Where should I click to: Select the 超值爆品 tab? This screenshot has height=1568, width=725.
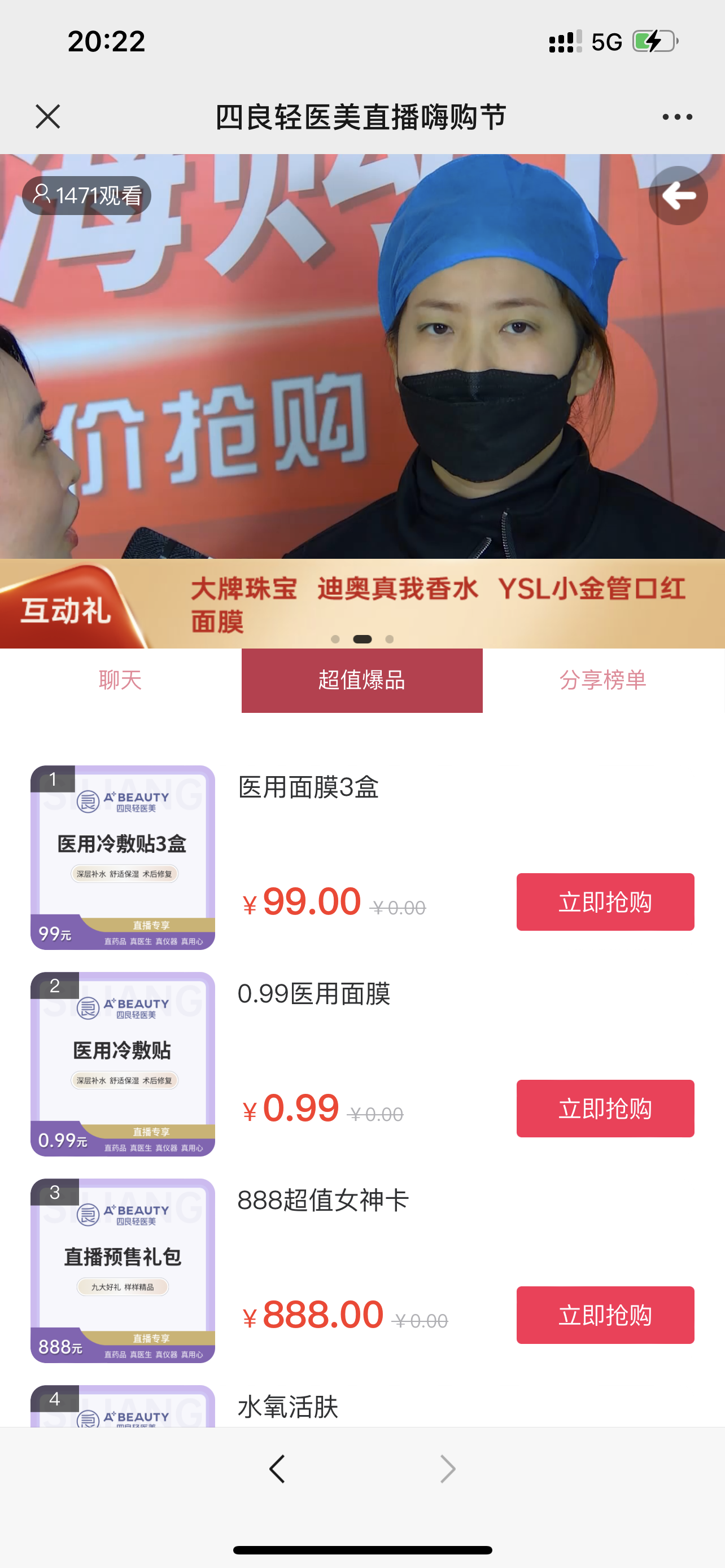click(361, 680)
